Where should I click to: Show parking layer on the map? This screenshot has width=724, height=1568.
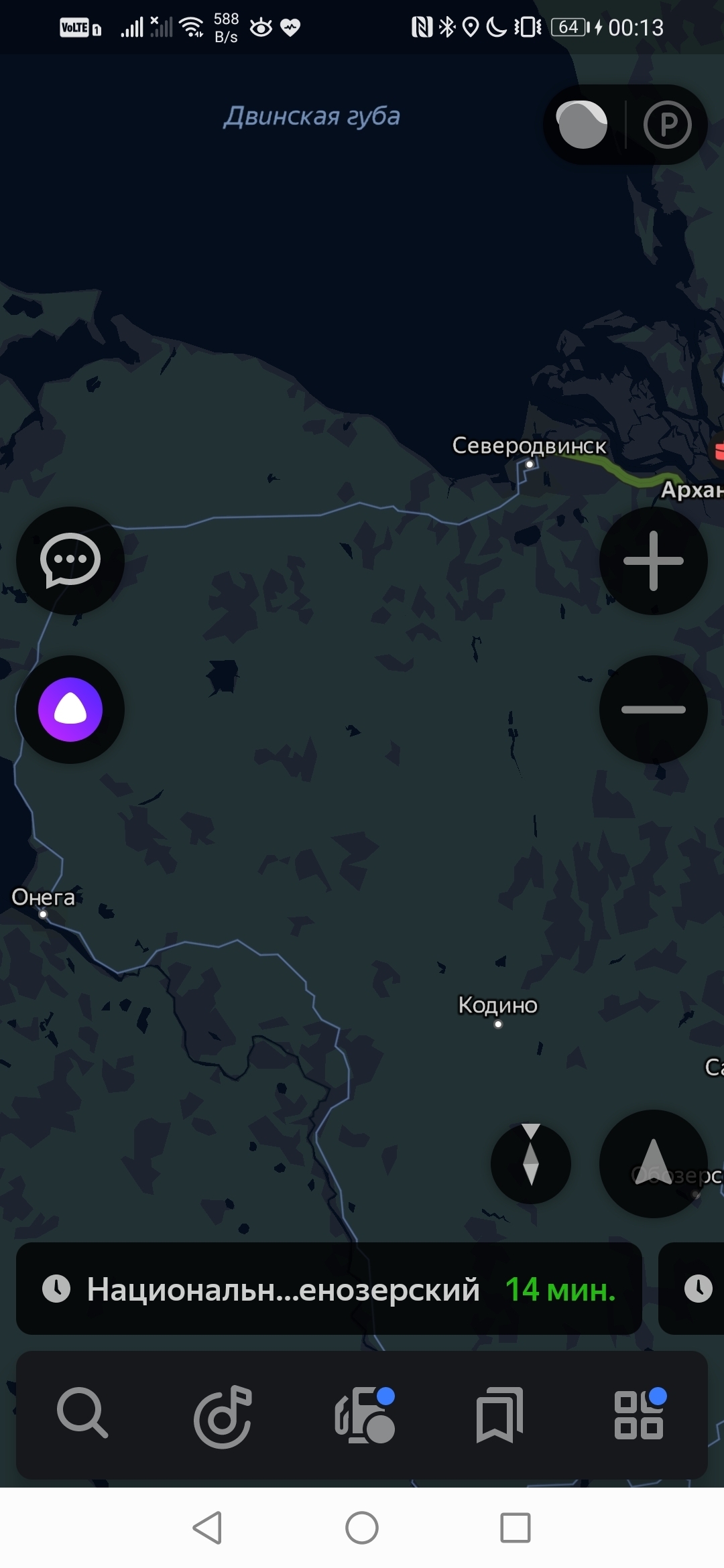[x=667, y=125]
